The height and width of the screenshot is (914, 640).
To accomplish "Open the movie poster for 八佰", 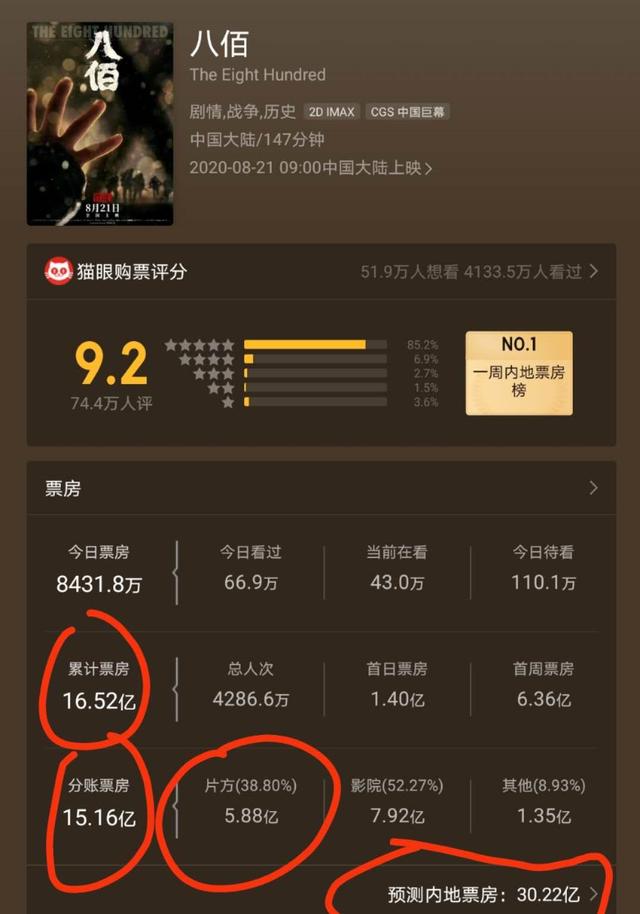I will [99, 124].
